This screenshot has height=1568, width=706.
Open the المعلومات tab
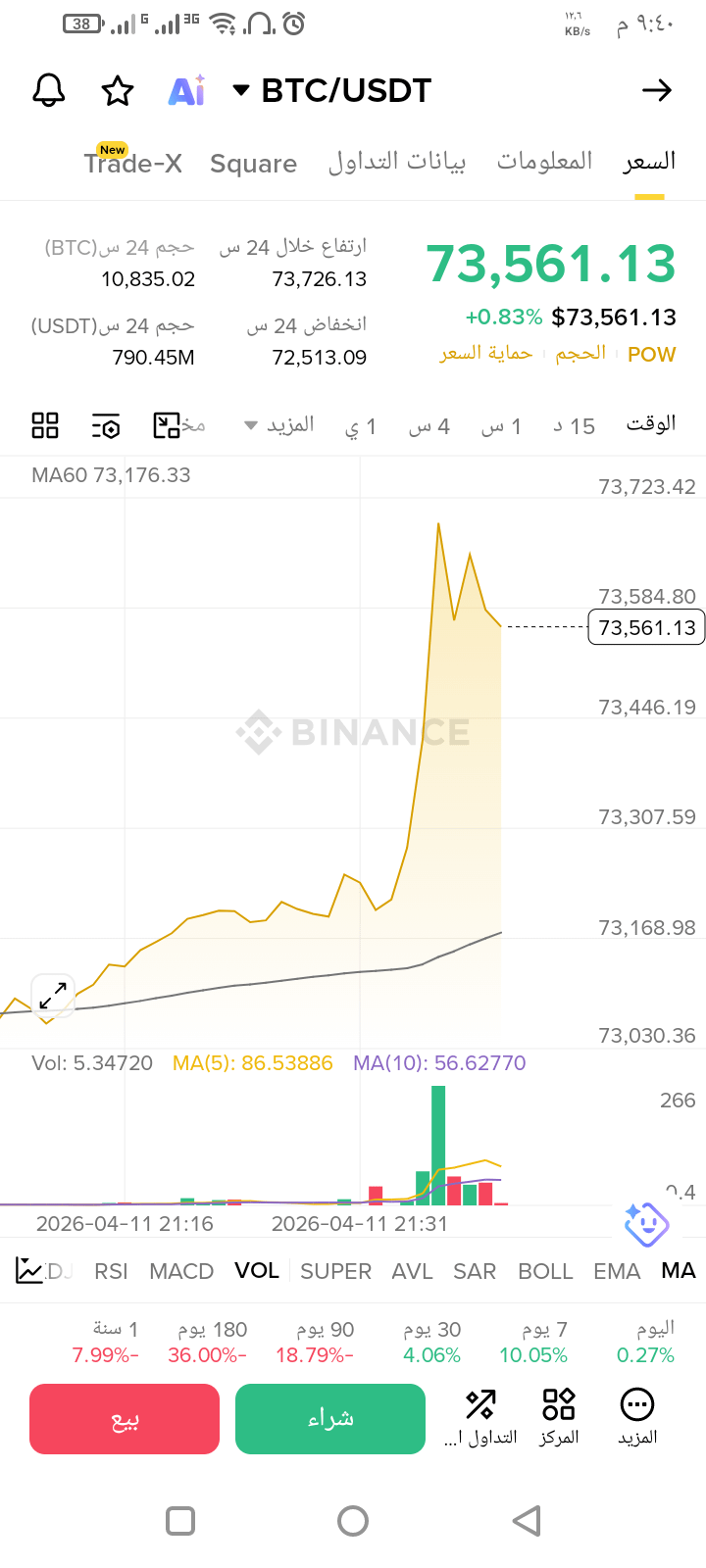pos(544,161)
